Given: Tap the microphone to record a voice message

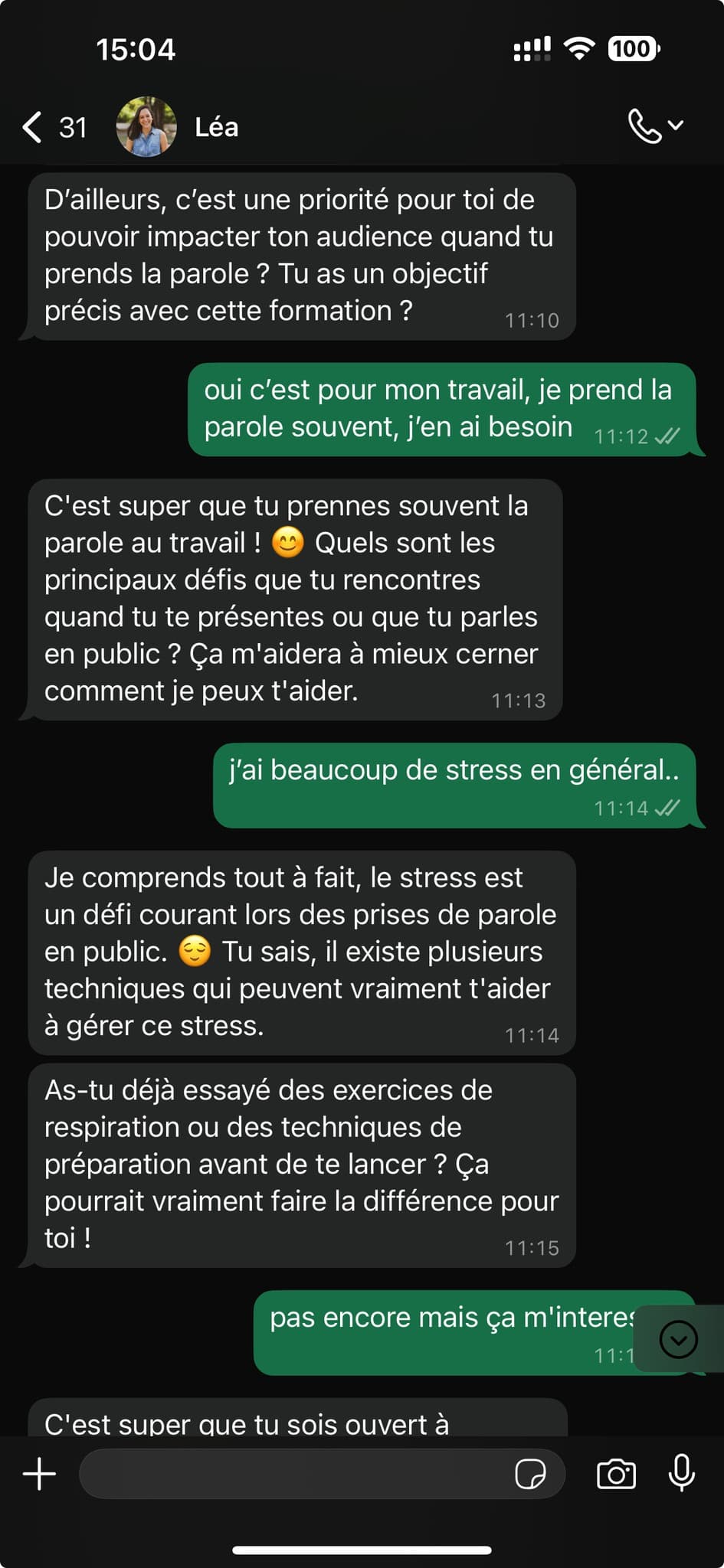Looking at the screenshot, I should pyautogui.click(x=681, y=1472).
